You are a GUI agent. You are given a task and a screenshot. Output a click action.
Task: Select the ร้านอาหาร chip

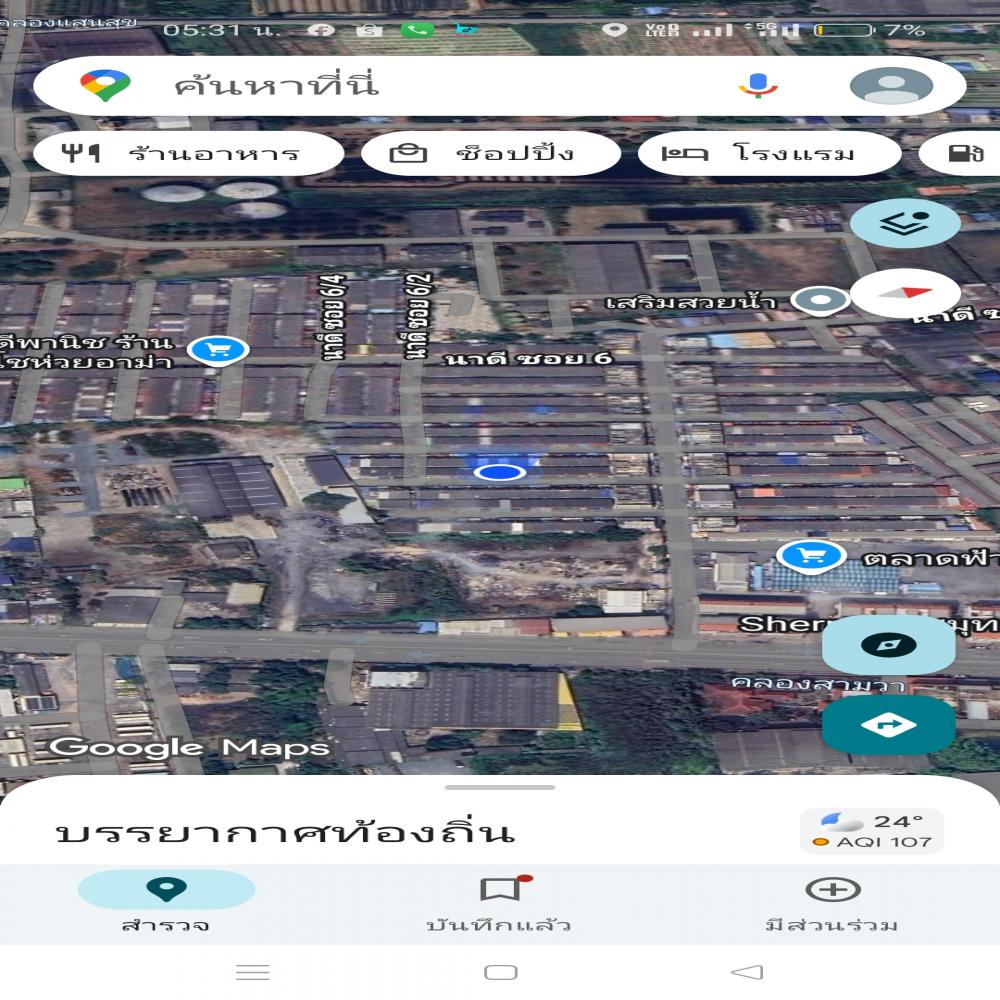tap(188, 154)
